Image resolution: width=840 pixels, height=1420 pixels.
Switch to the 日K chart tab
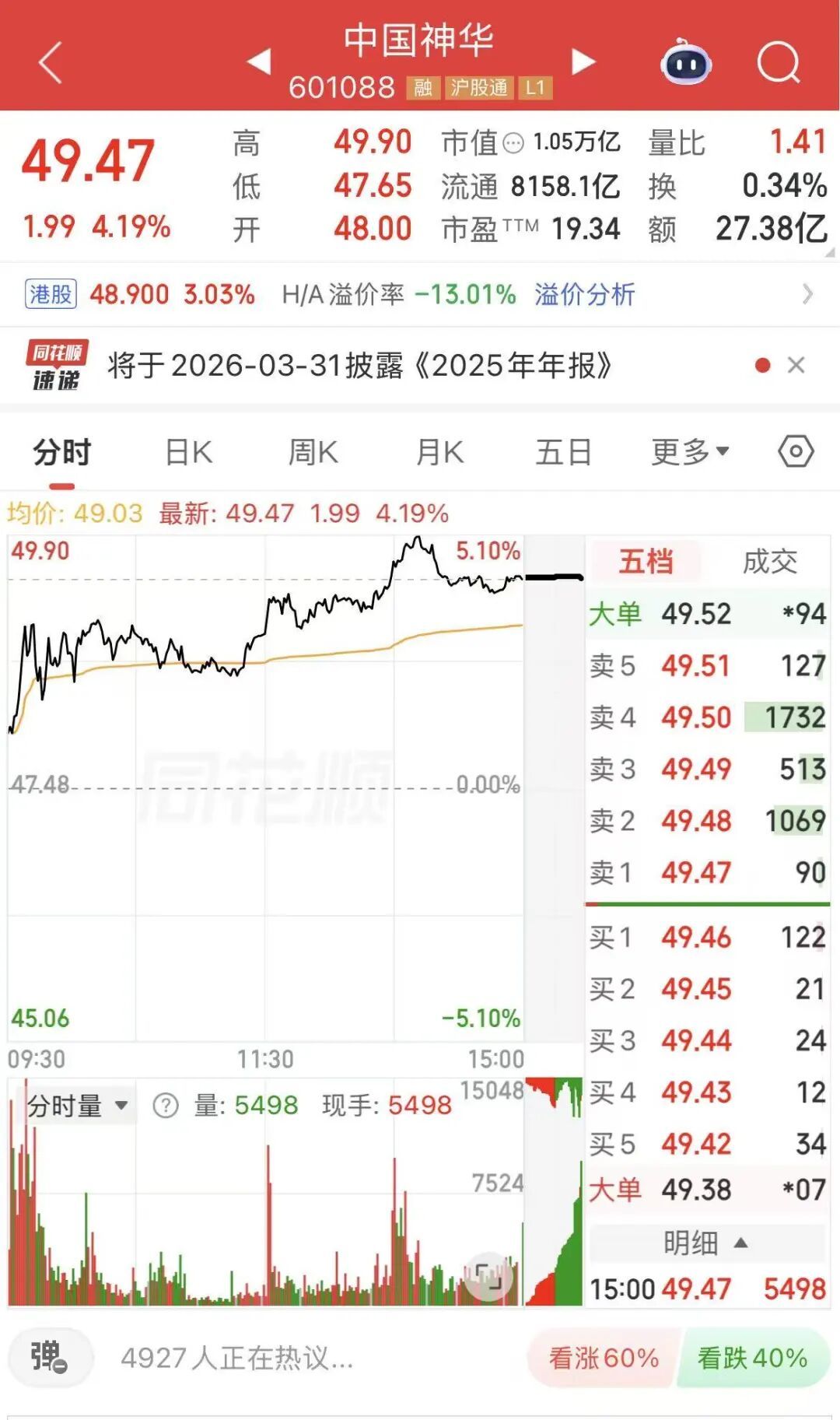coord(189,452)
